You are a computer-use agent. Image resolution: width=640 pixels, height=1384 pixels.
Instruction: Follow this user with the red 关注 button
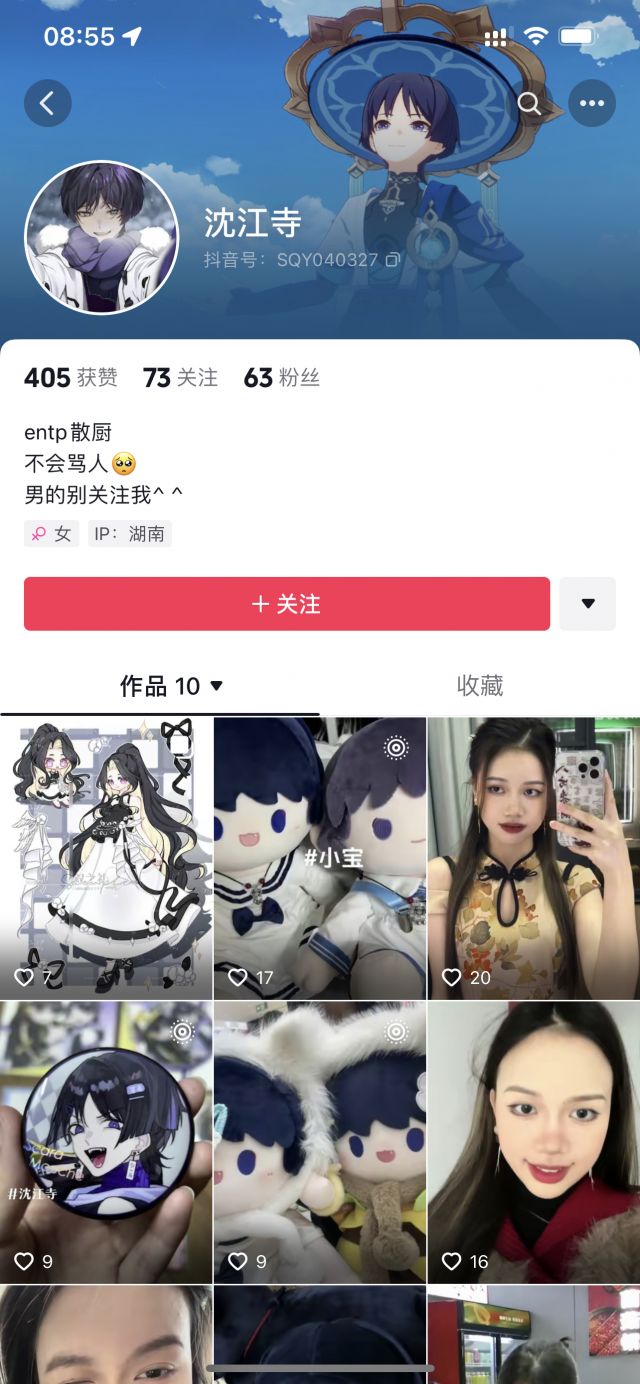[287, 604]
